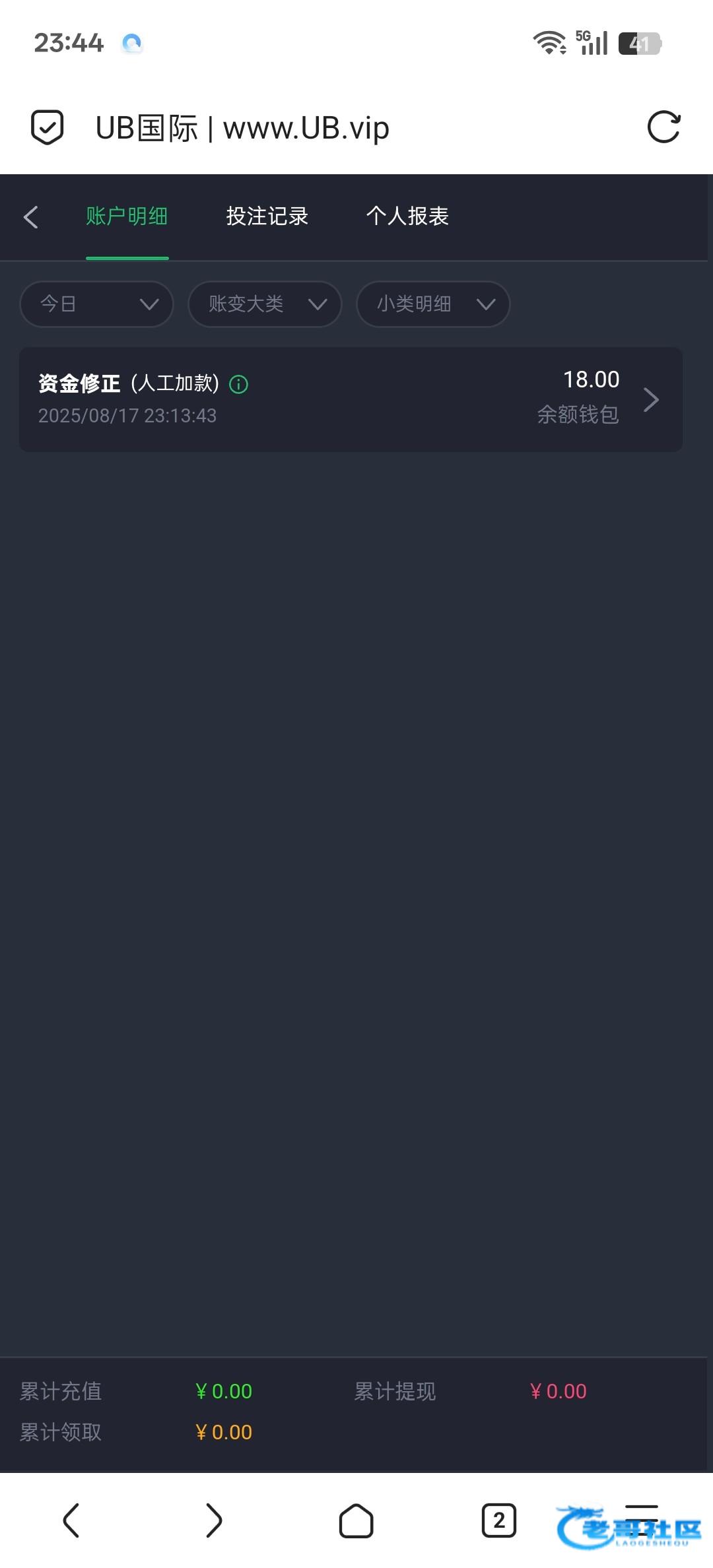Open the 账变大类 category dropdown

click(x=265, y=304)
